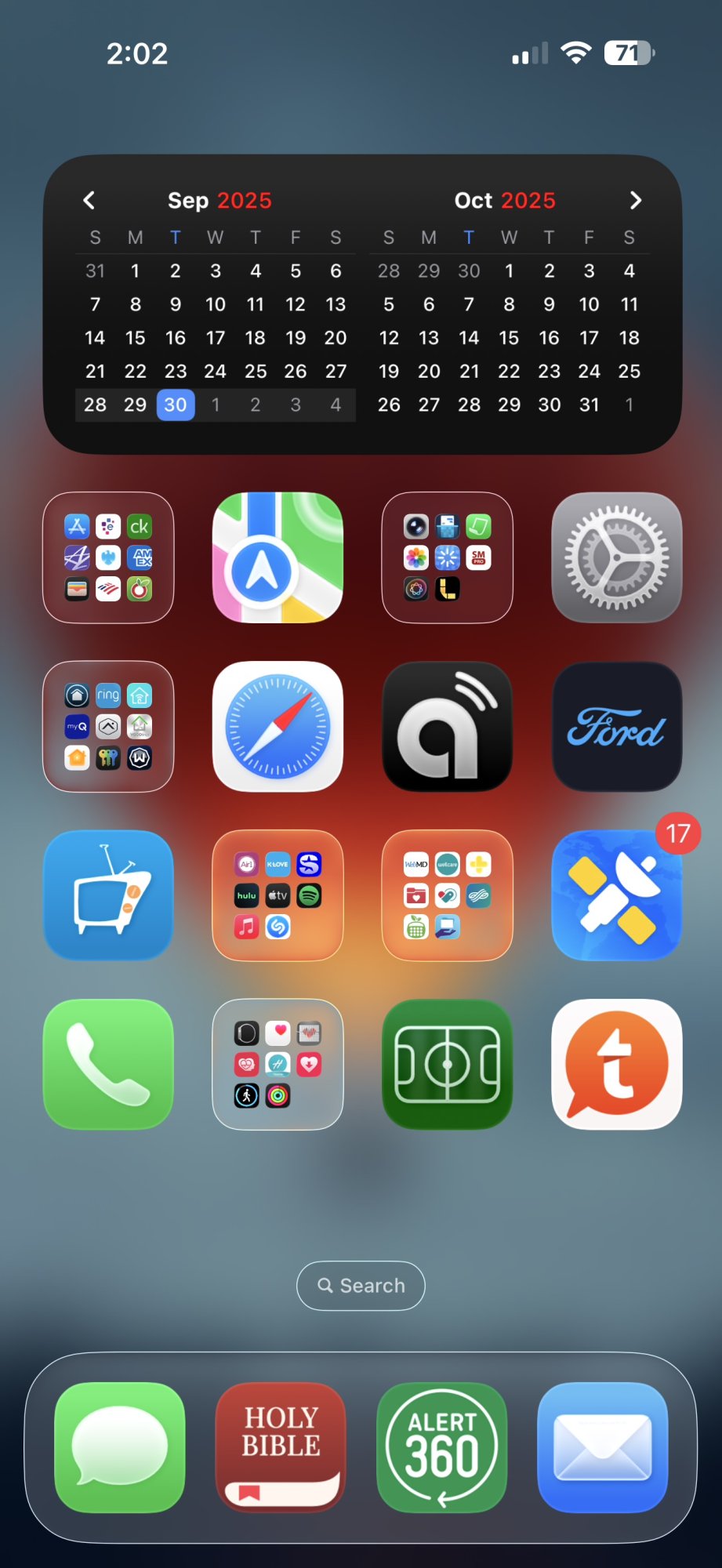This screenshot has width=722, height=1568.
Task: Open Messages from the dock
Action: coord(120,1447)
